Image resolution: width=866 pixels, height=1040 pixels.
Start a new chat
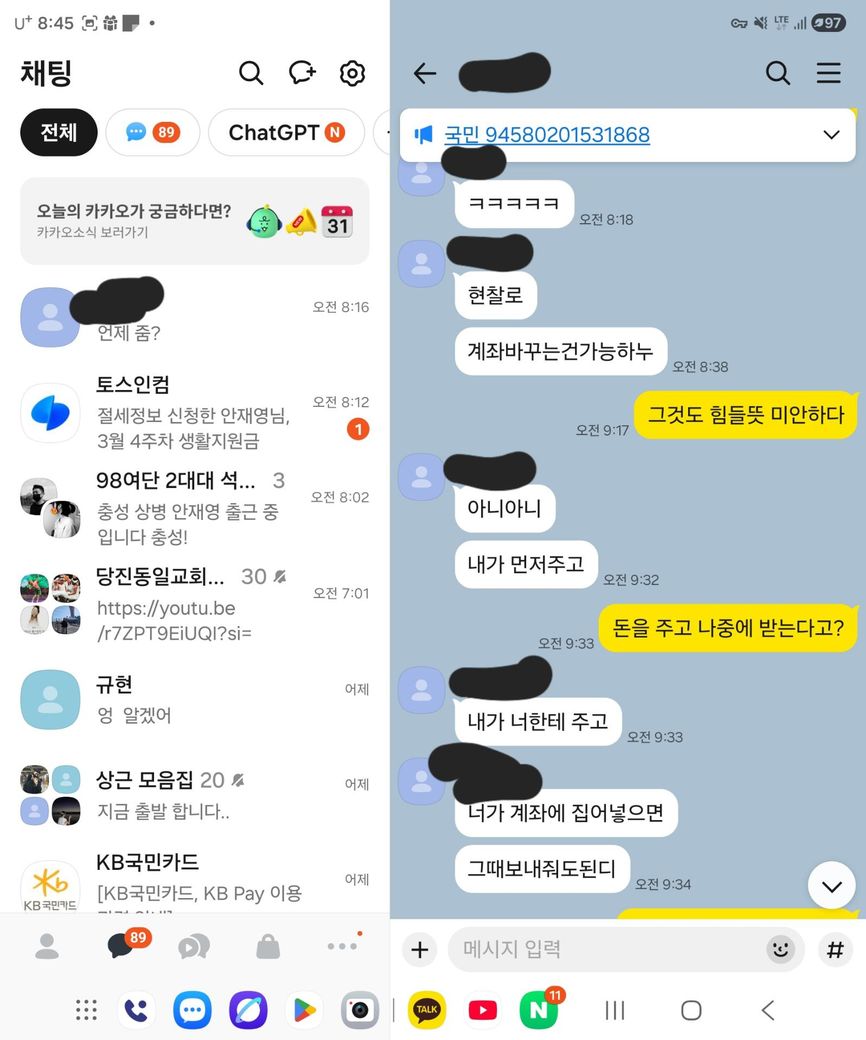pyautogui.click(x=302, y=73)
